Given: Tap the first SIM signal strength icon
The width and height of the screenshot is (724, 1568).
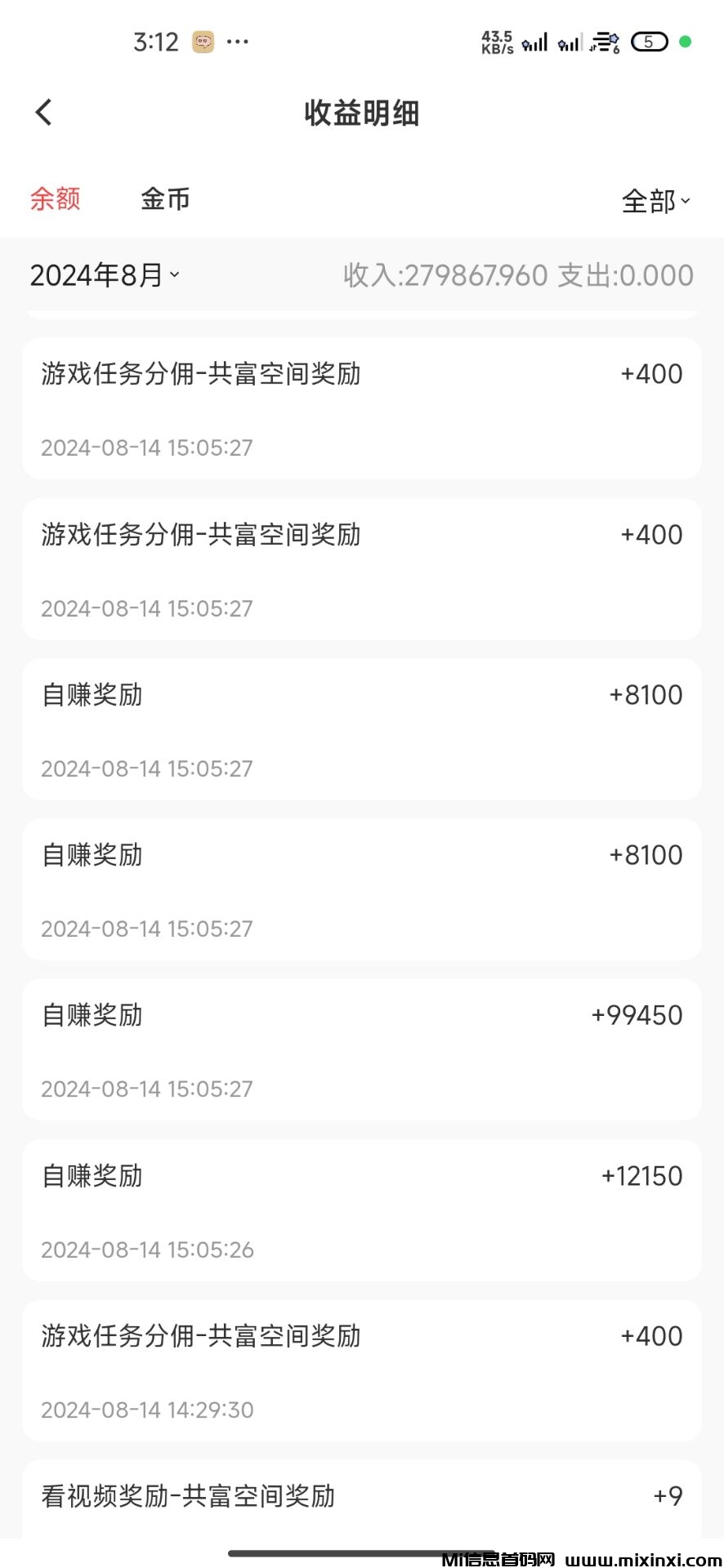Looking at the screenshot, I should pyautogui.click(x=535, y=41).
